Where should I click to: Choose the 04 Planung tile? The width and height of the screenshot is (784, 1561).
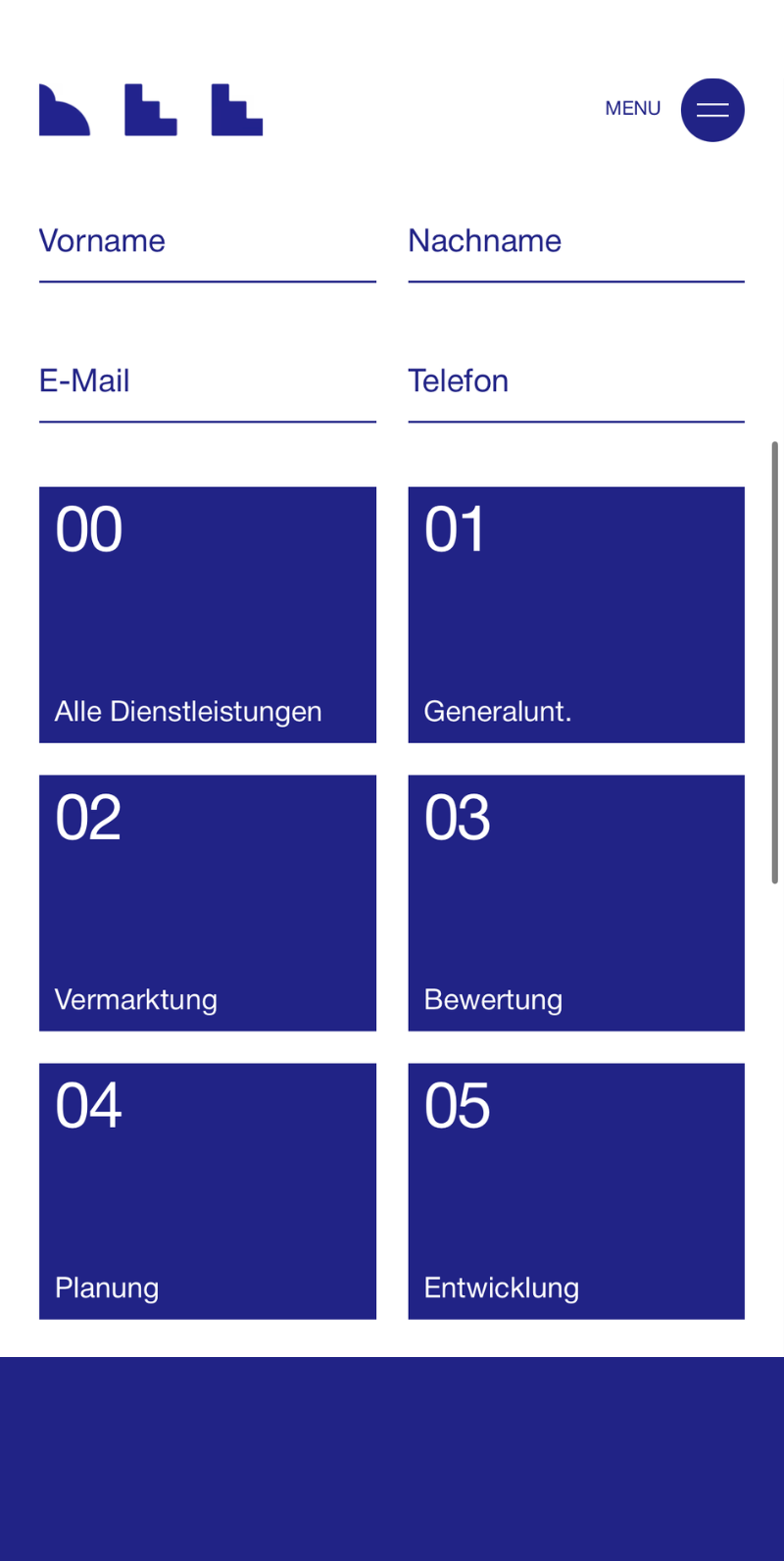click(x=208, y=1191)
